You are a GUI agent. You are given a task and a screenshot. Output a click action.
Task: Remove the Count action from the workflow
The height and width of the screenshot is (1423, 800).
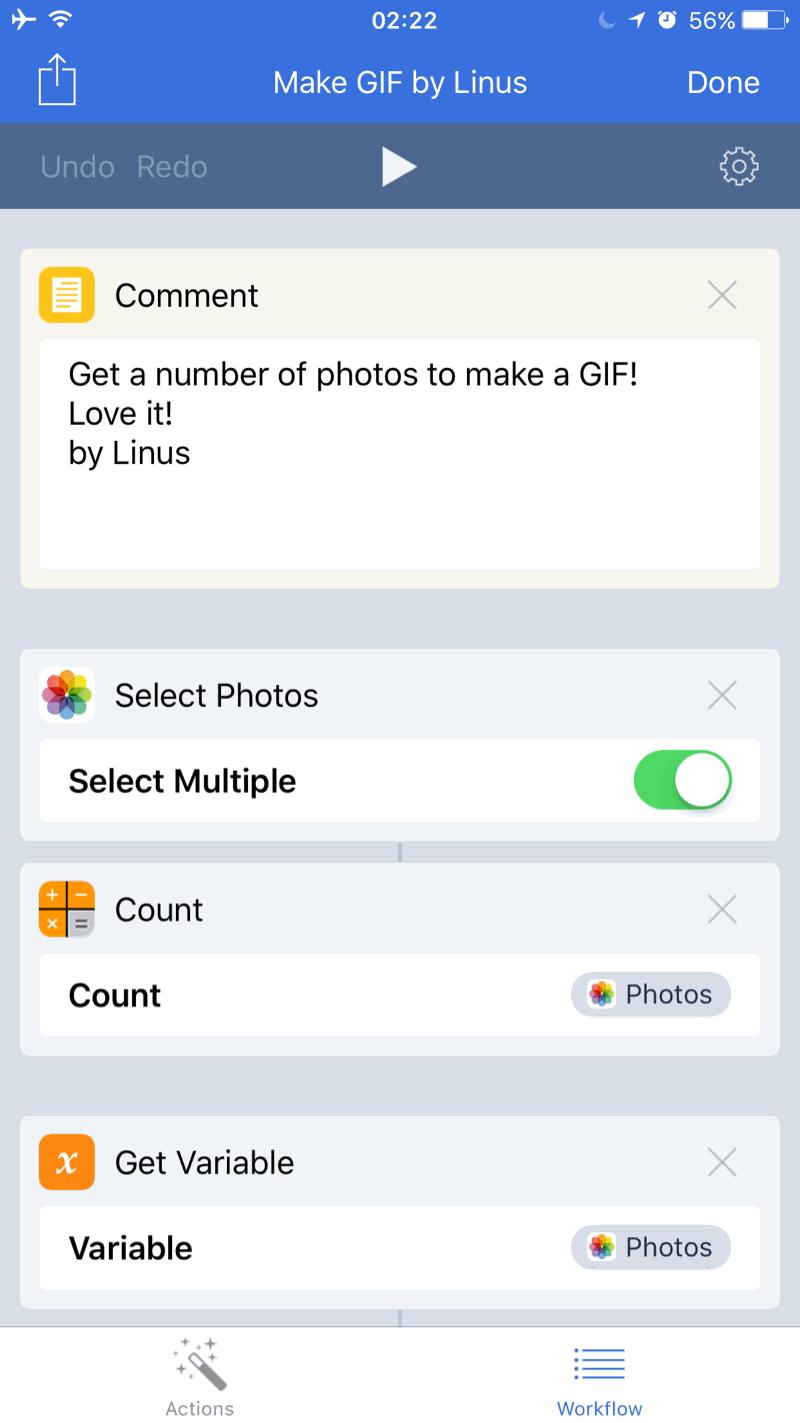point(722,909)
